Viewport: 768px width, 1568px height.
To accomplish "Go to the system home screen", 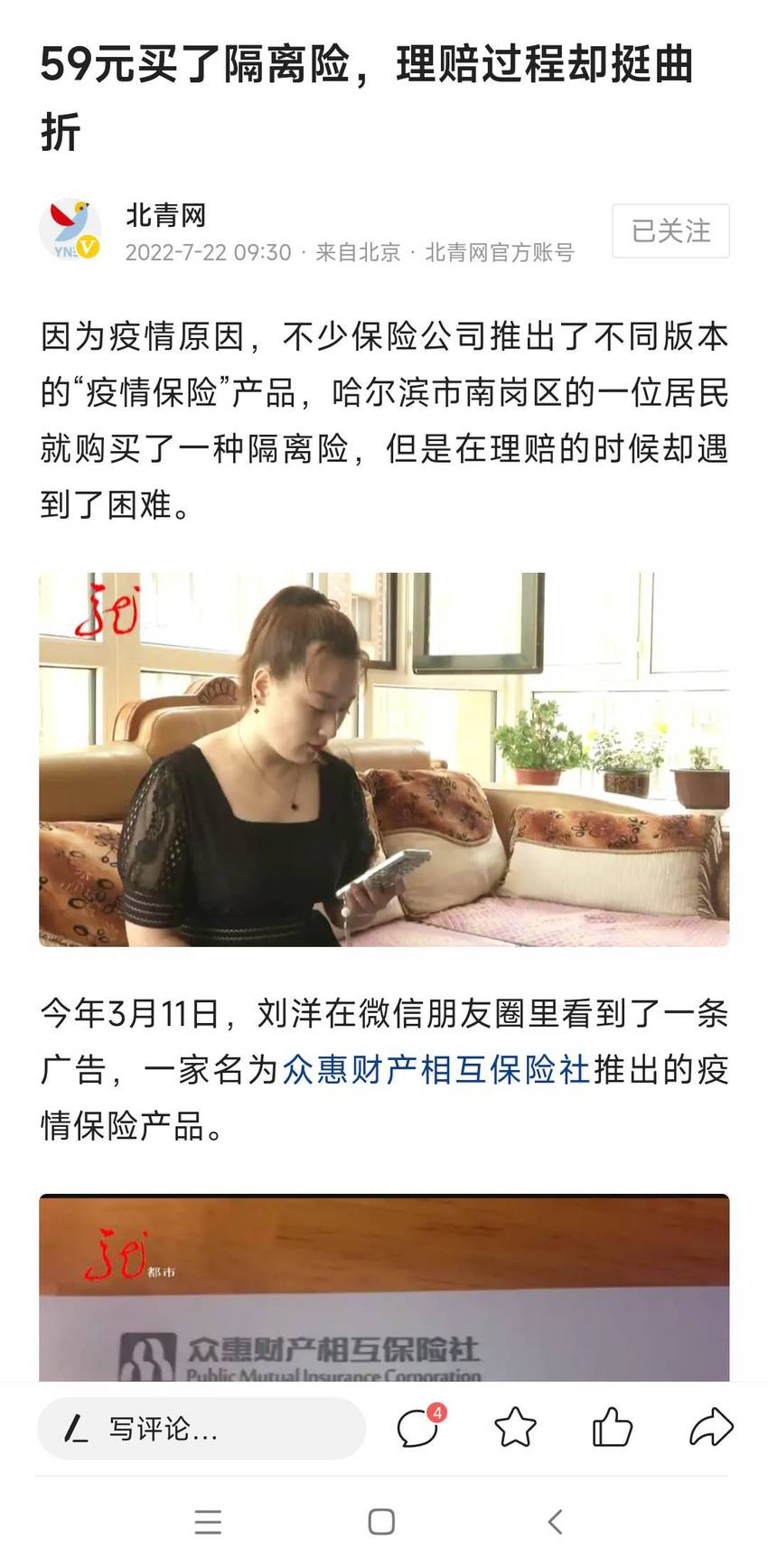I will coord(381,1522).
